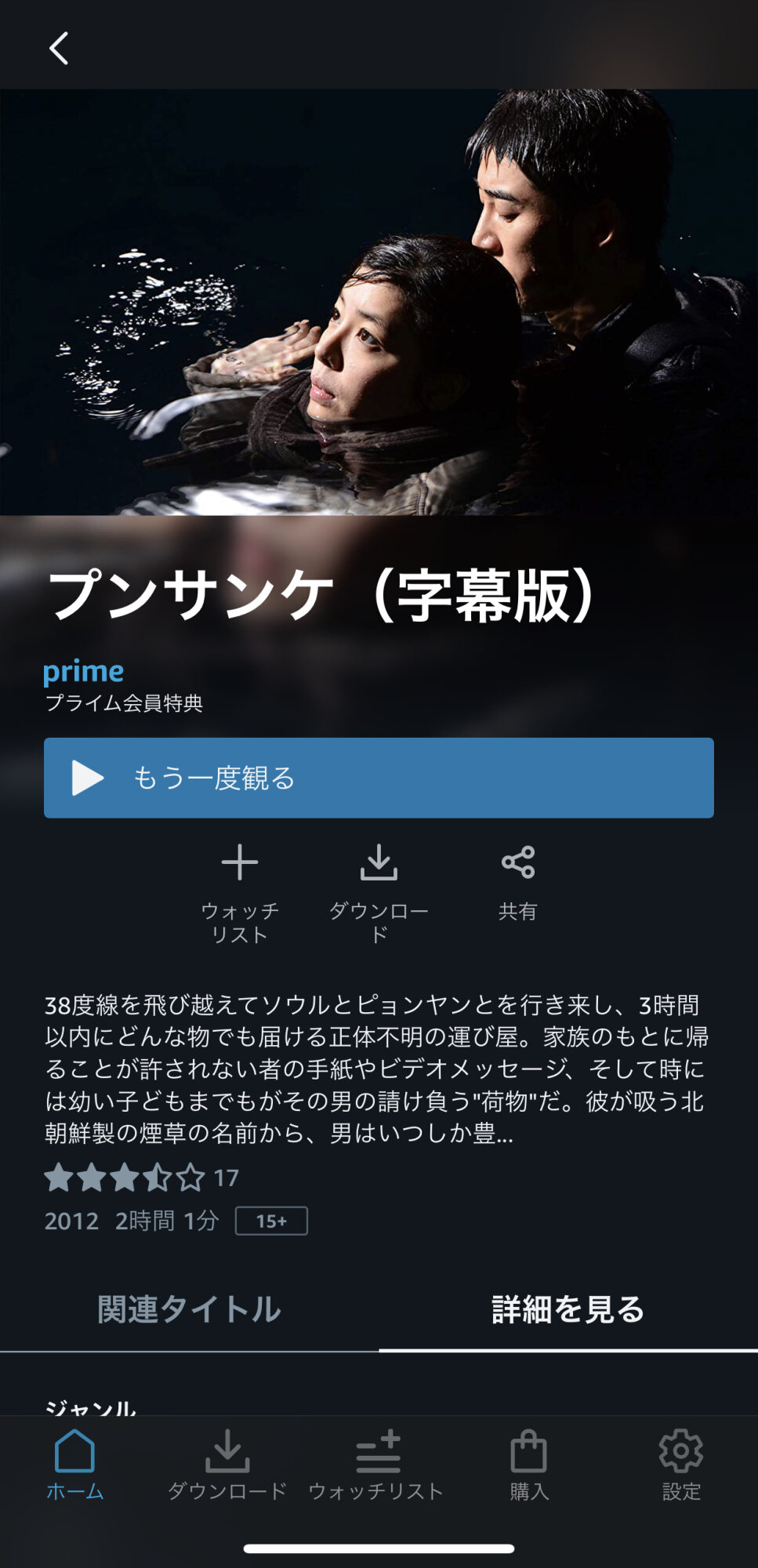Add this title to the ウォッチリスト

[240, 891]
